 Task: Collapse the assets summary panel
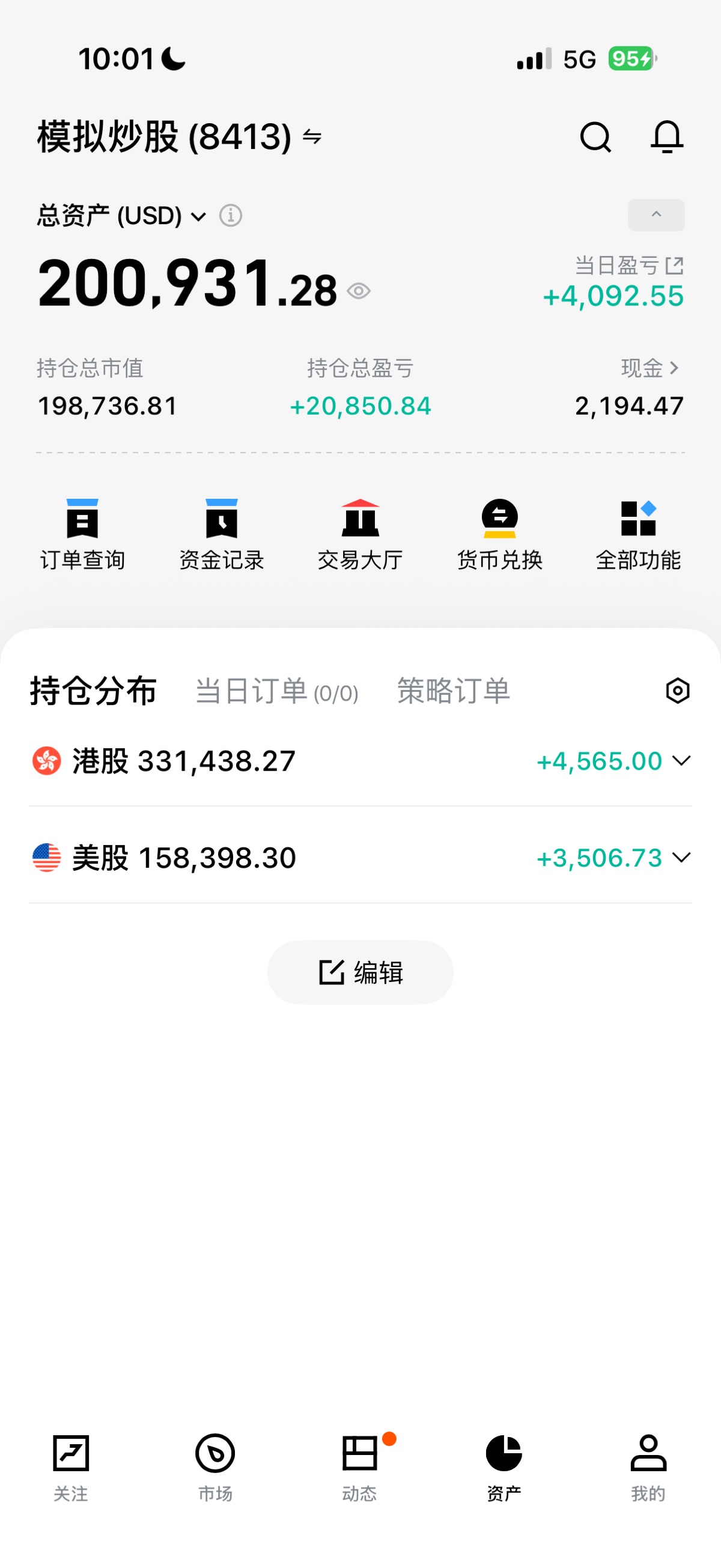tap(656, 216)
